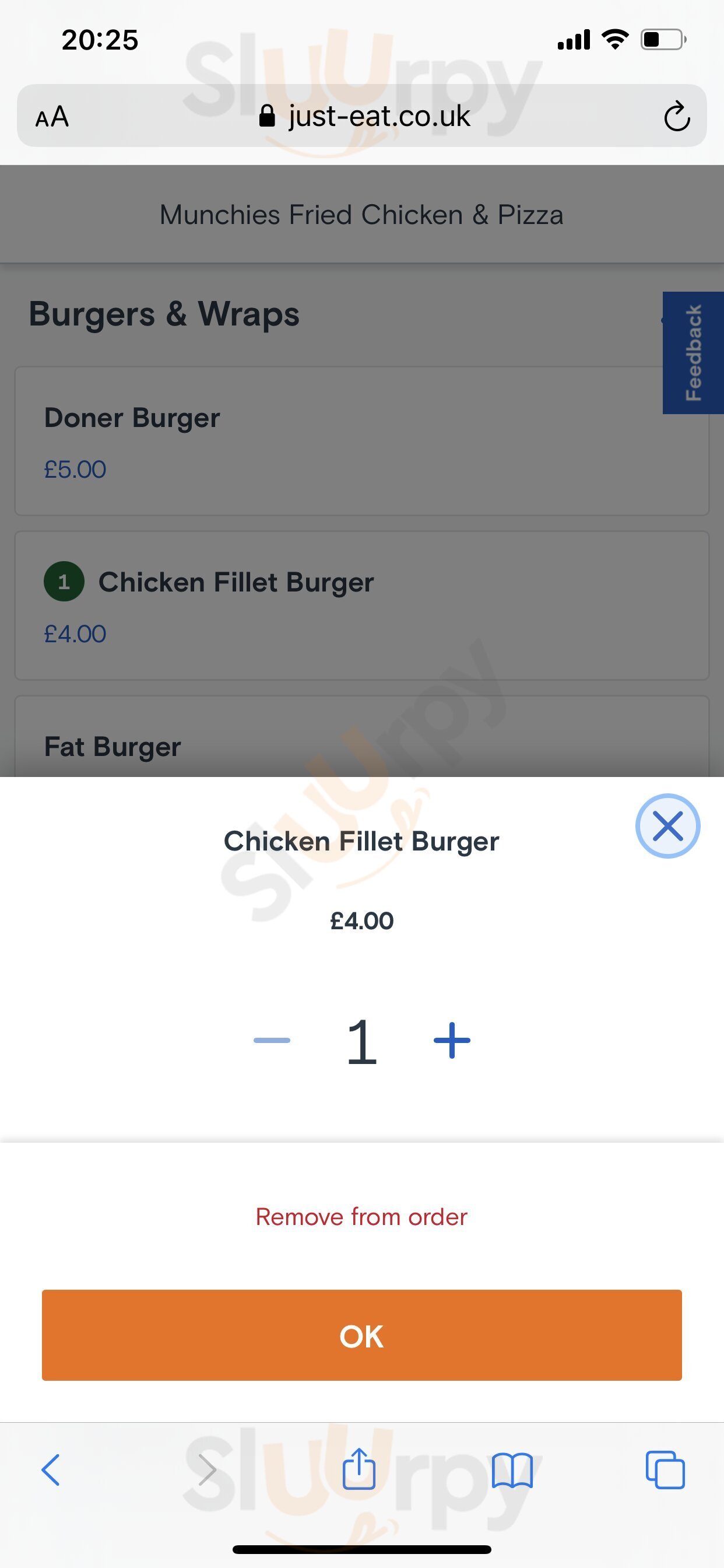Open the AA reader options
The height and width of the screenshot is (1568, 724).
[x=52, y=116]
